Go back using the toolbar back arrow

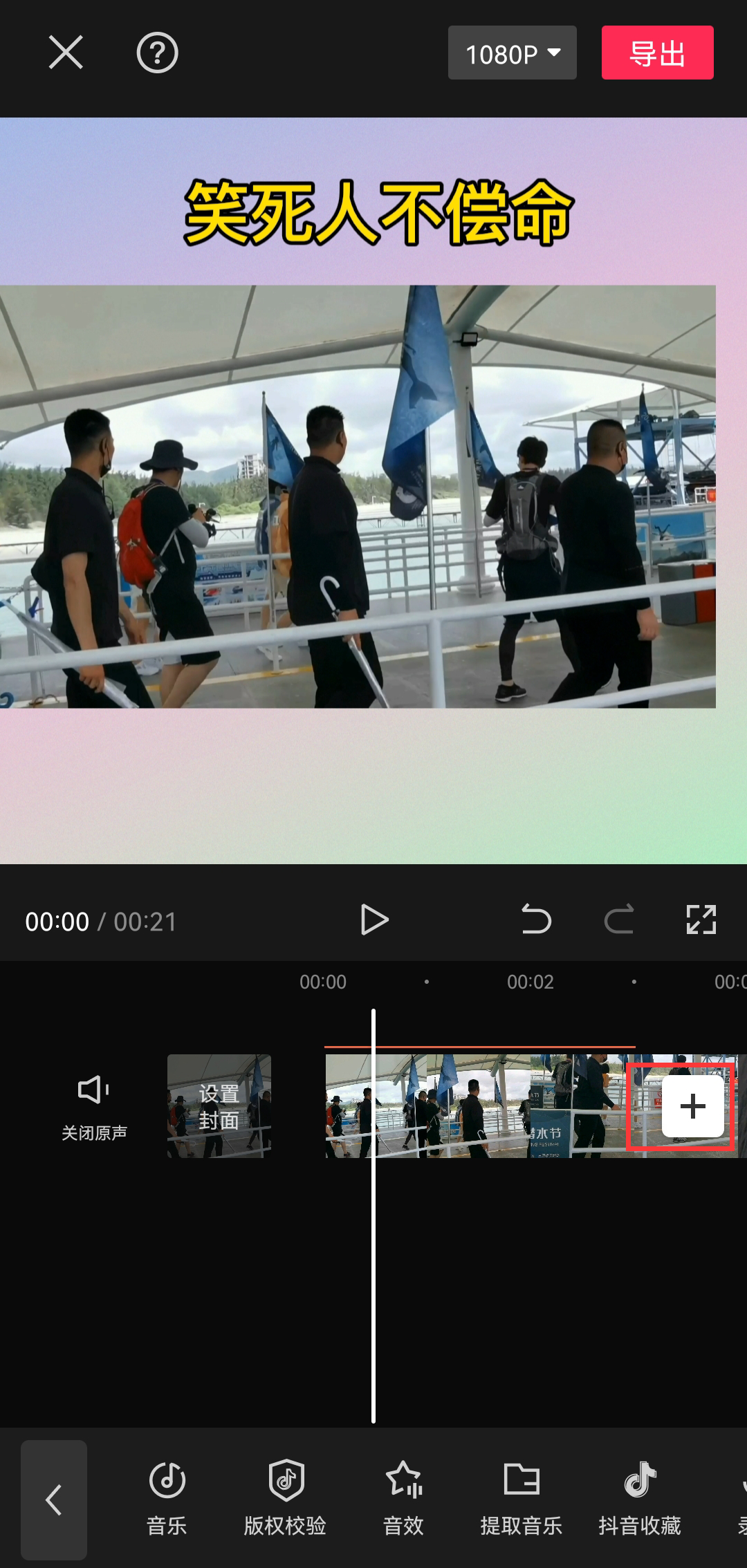54,1500
